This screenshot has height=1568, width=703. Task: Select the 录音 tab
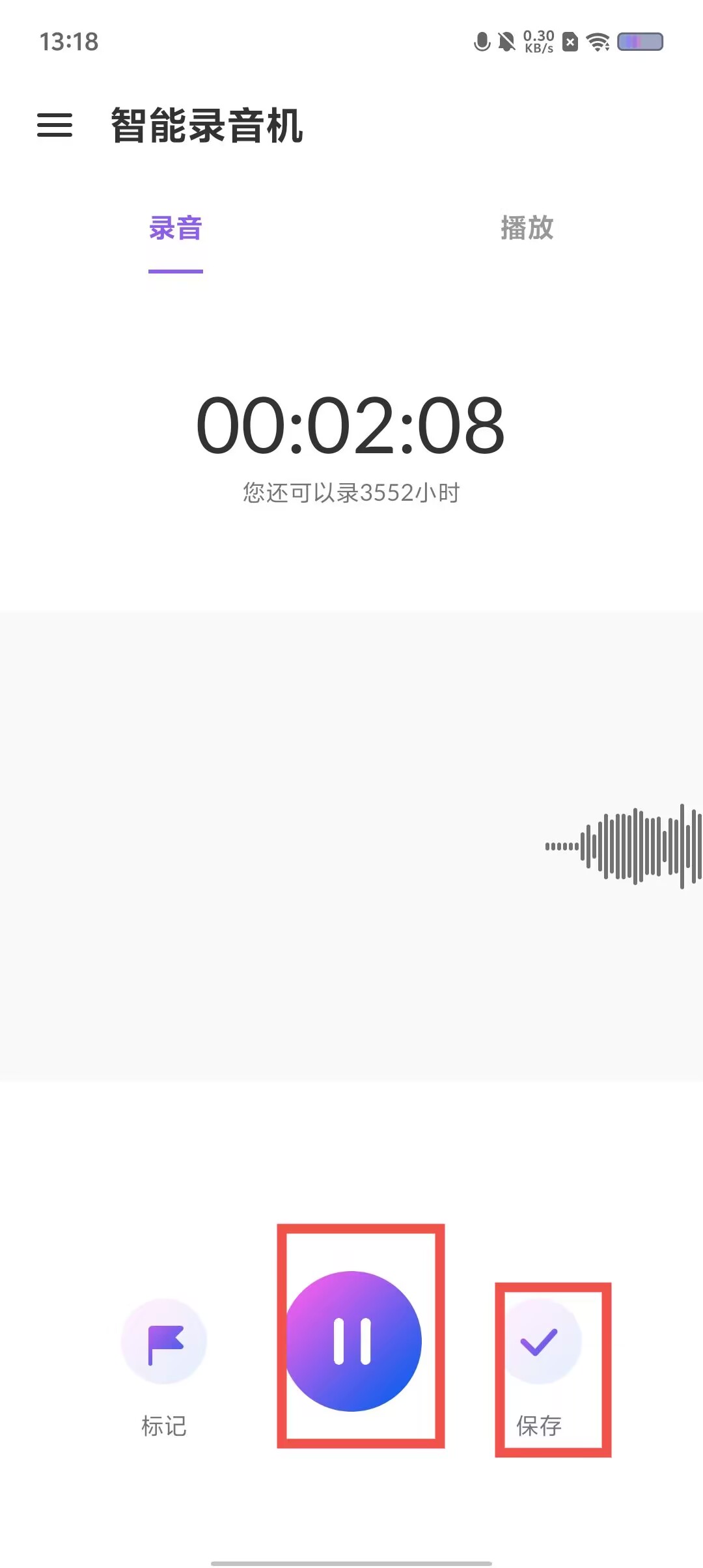(176, 228)
